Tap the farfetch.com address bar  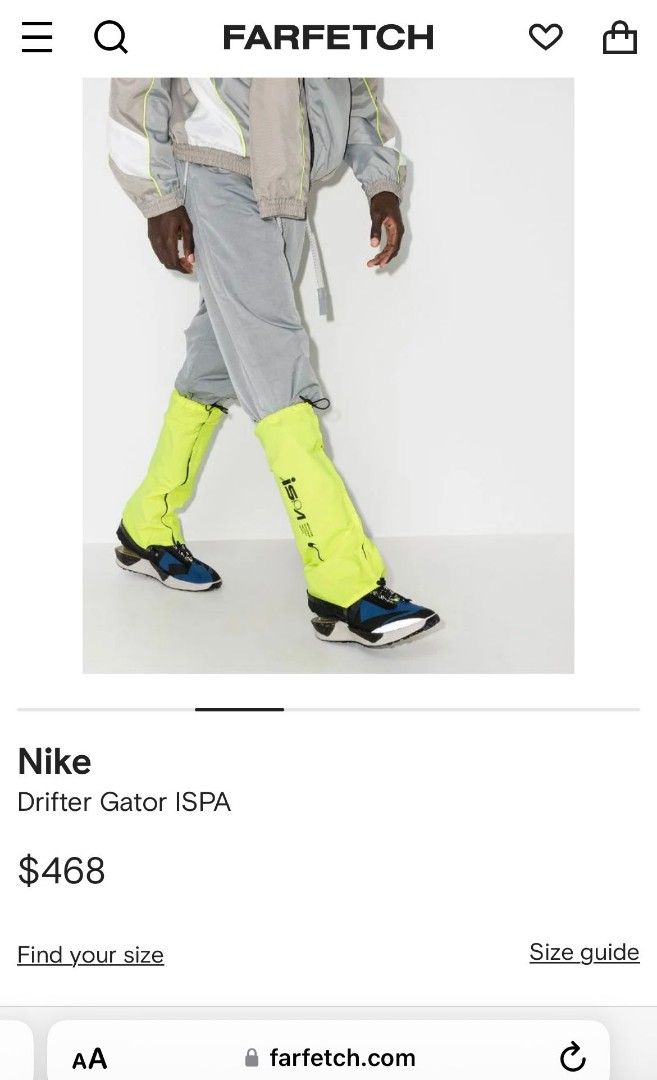330,1057
